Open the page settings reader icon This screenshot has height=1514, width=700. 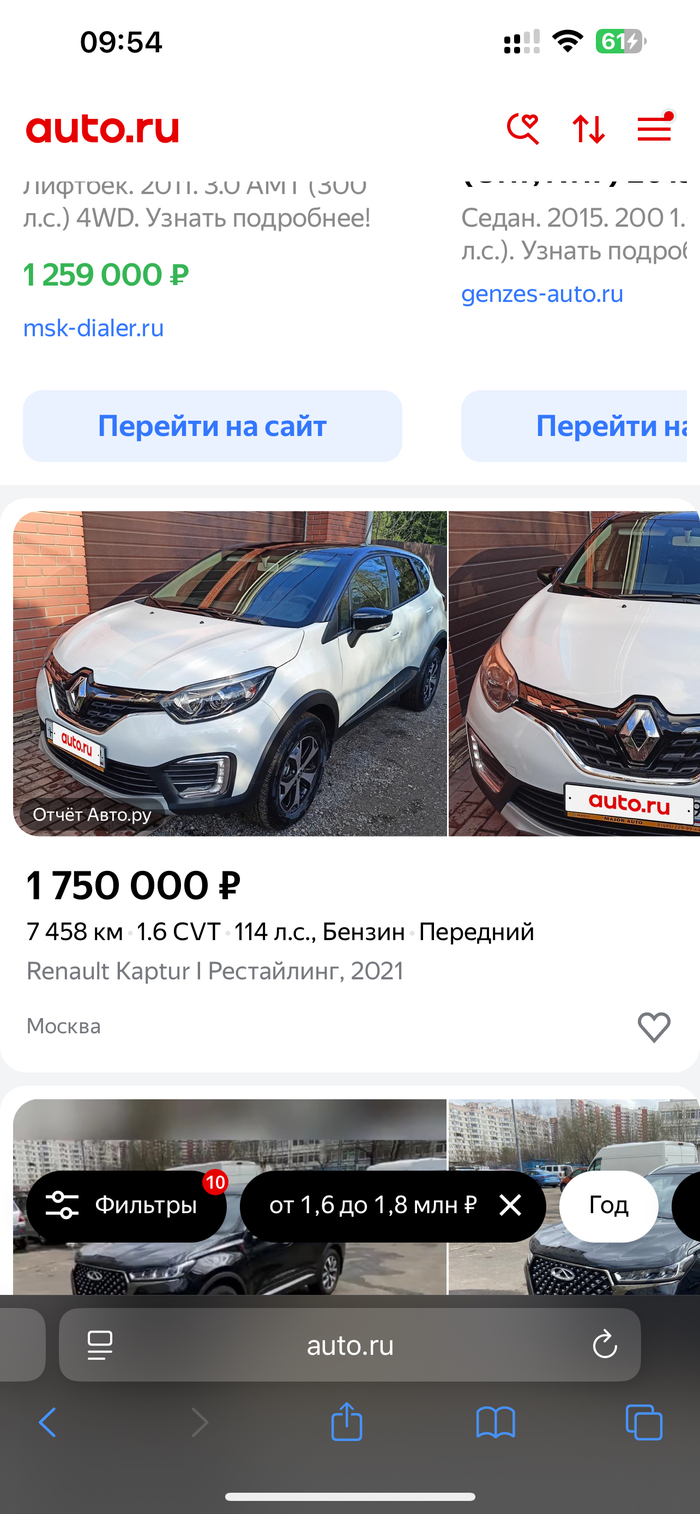pos(100,1346)
